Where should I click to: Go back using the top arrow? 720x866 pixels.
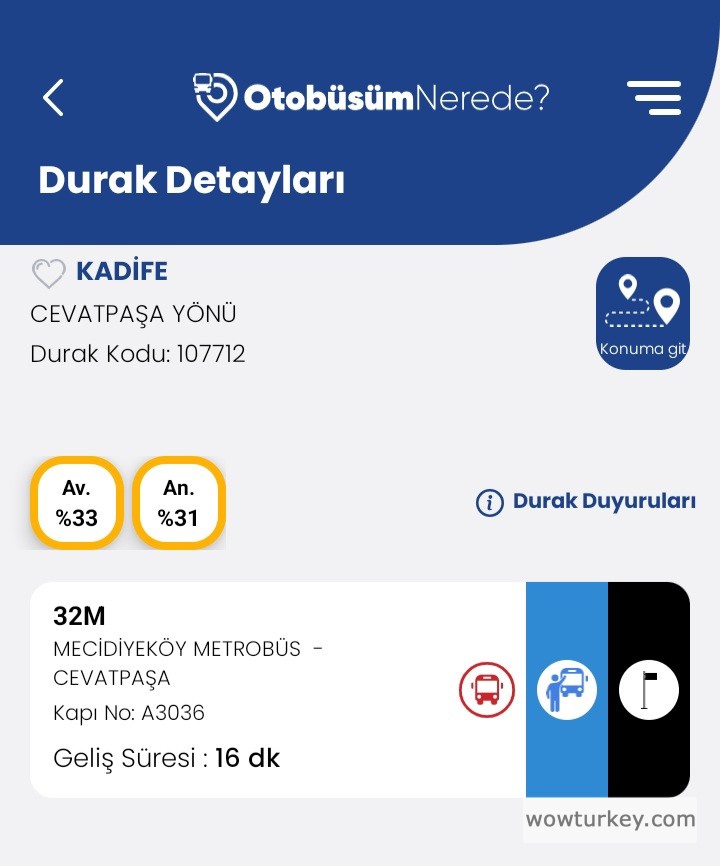tap(53, 98)
